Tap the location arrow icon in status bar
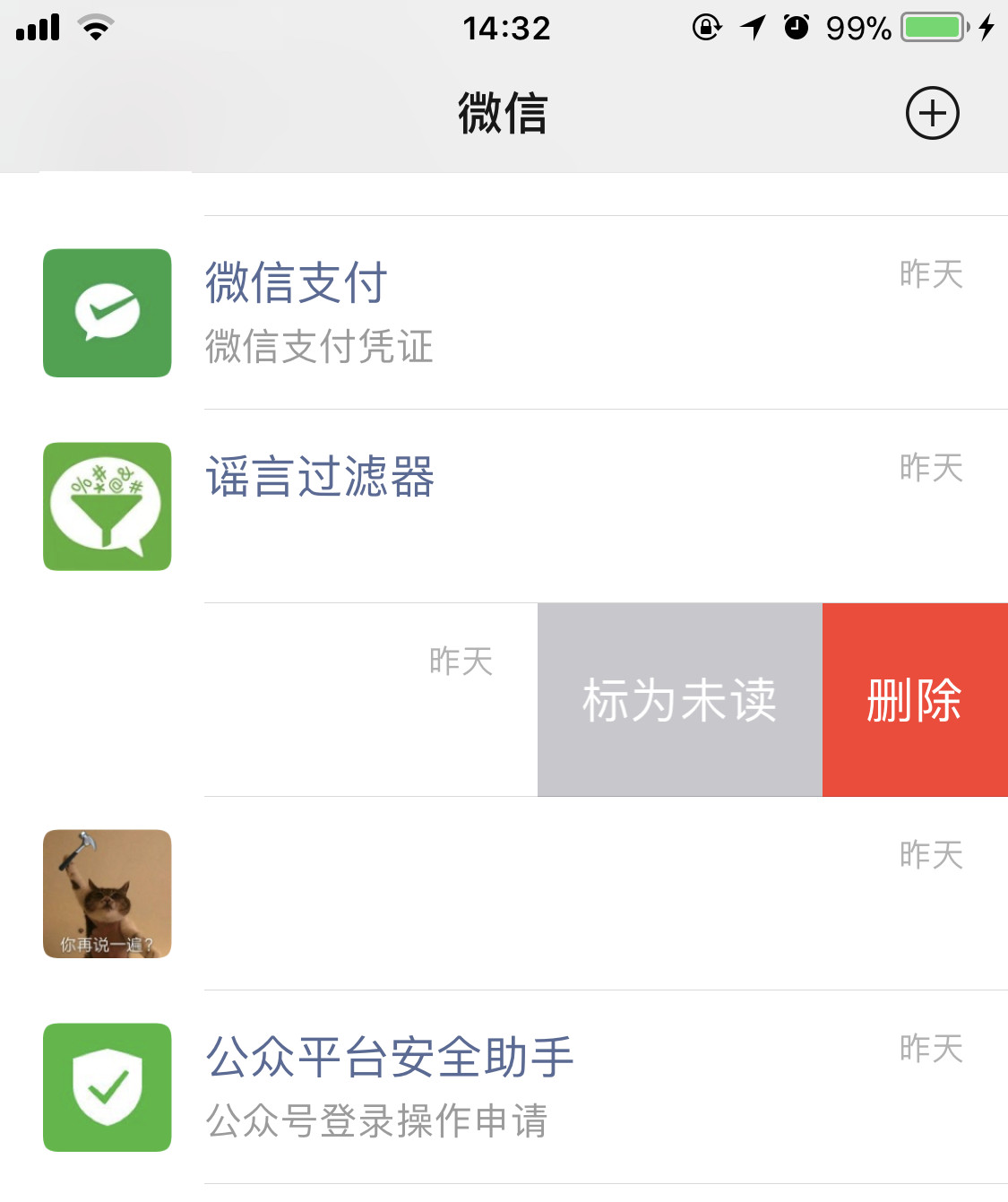 click(x=753, y=28)
